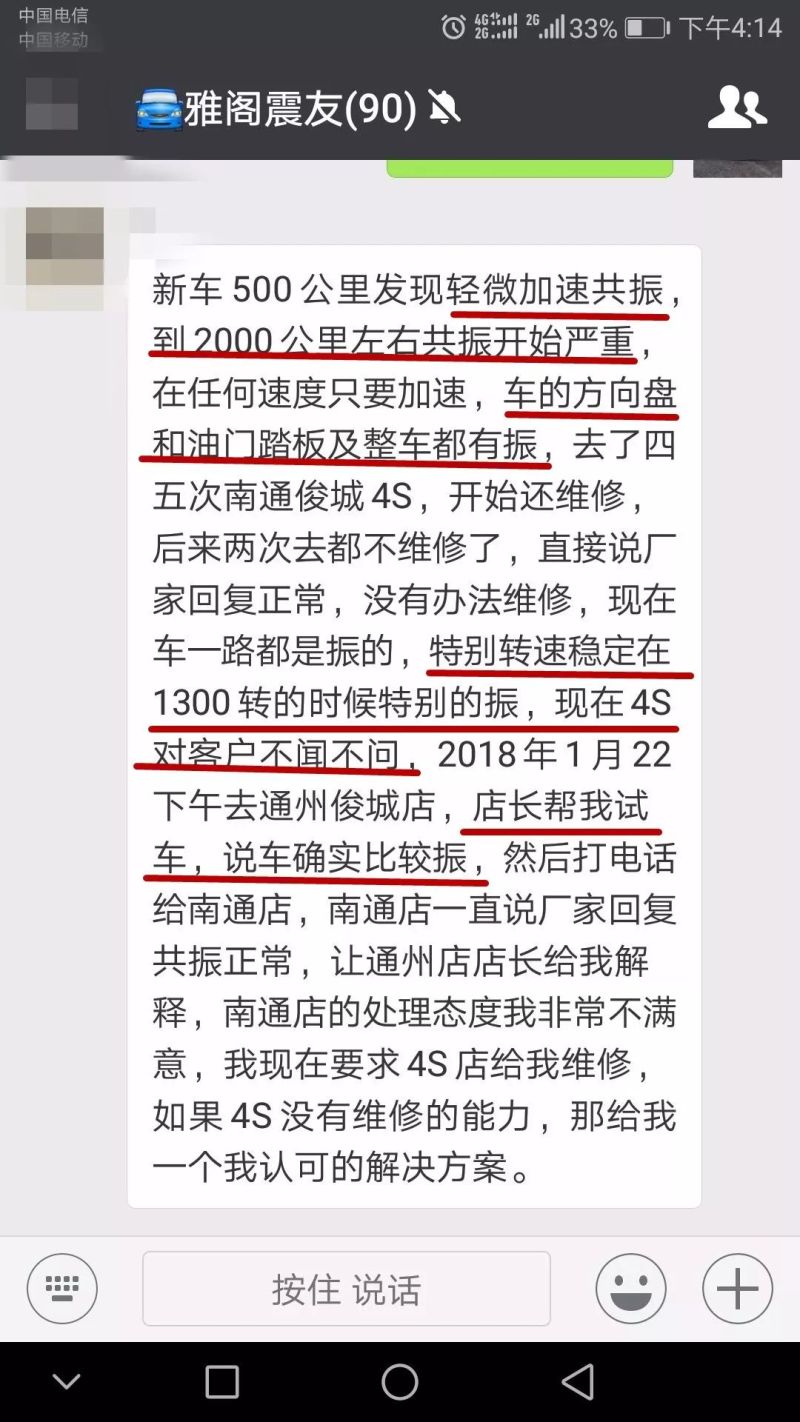Image resolution: width=800 pixels, height=1422 pixels.
Task: Go to the Android home screen
Action: [399, 1382]
